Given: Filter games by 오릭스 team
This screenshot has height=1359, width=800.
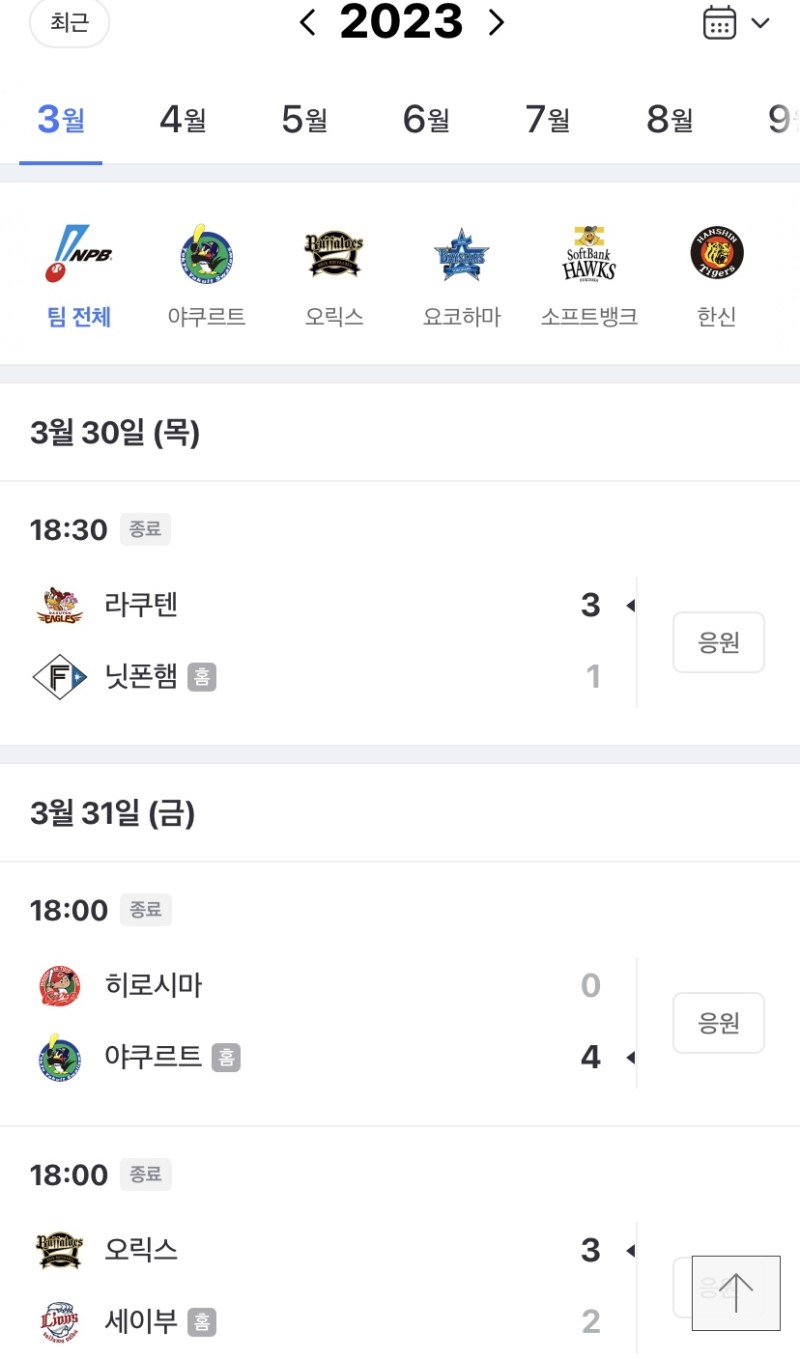Looking at the screenshot, I should tap(334, 275).
